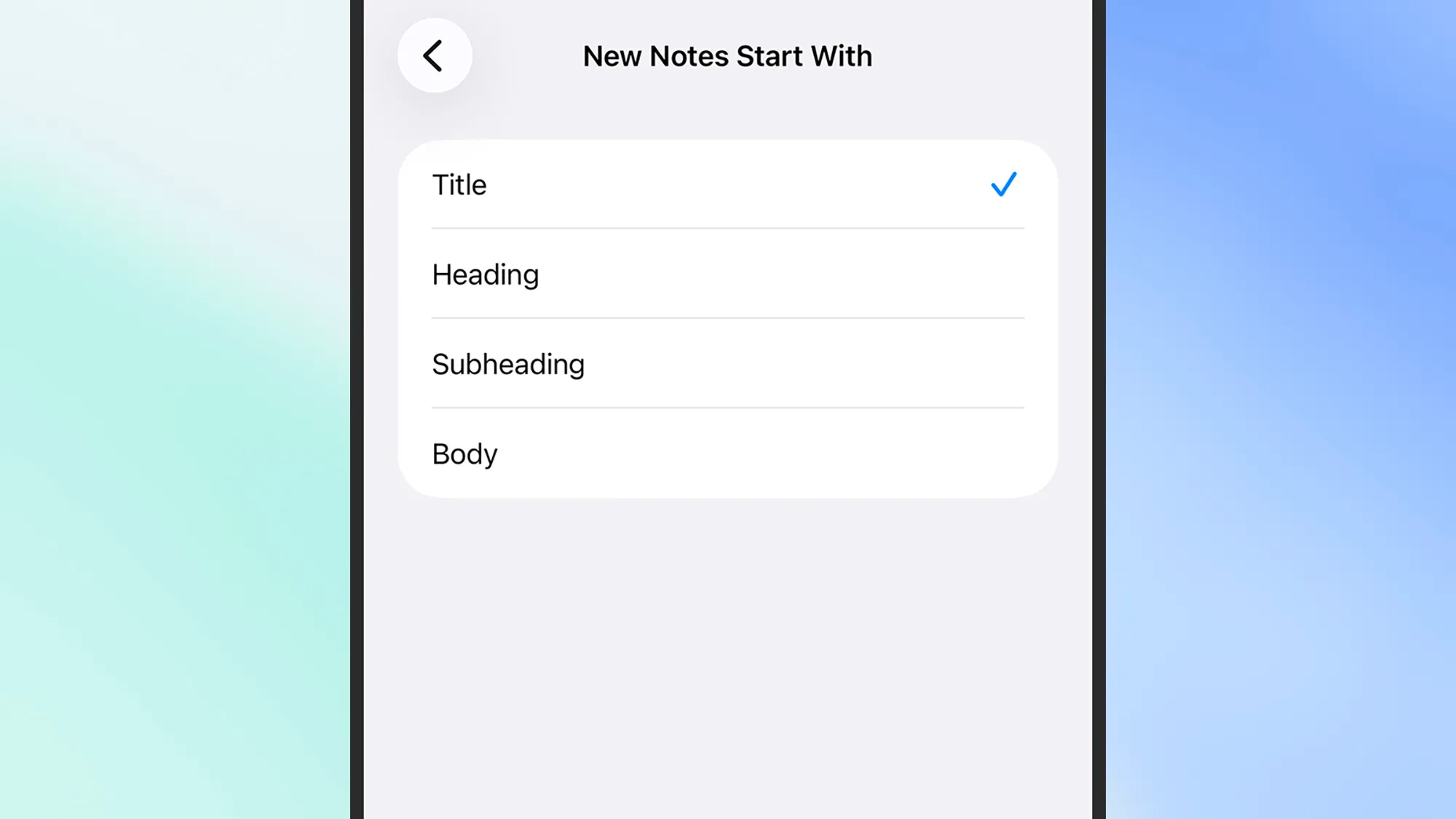Go back using the back arrow

click(x=435, y=56)
